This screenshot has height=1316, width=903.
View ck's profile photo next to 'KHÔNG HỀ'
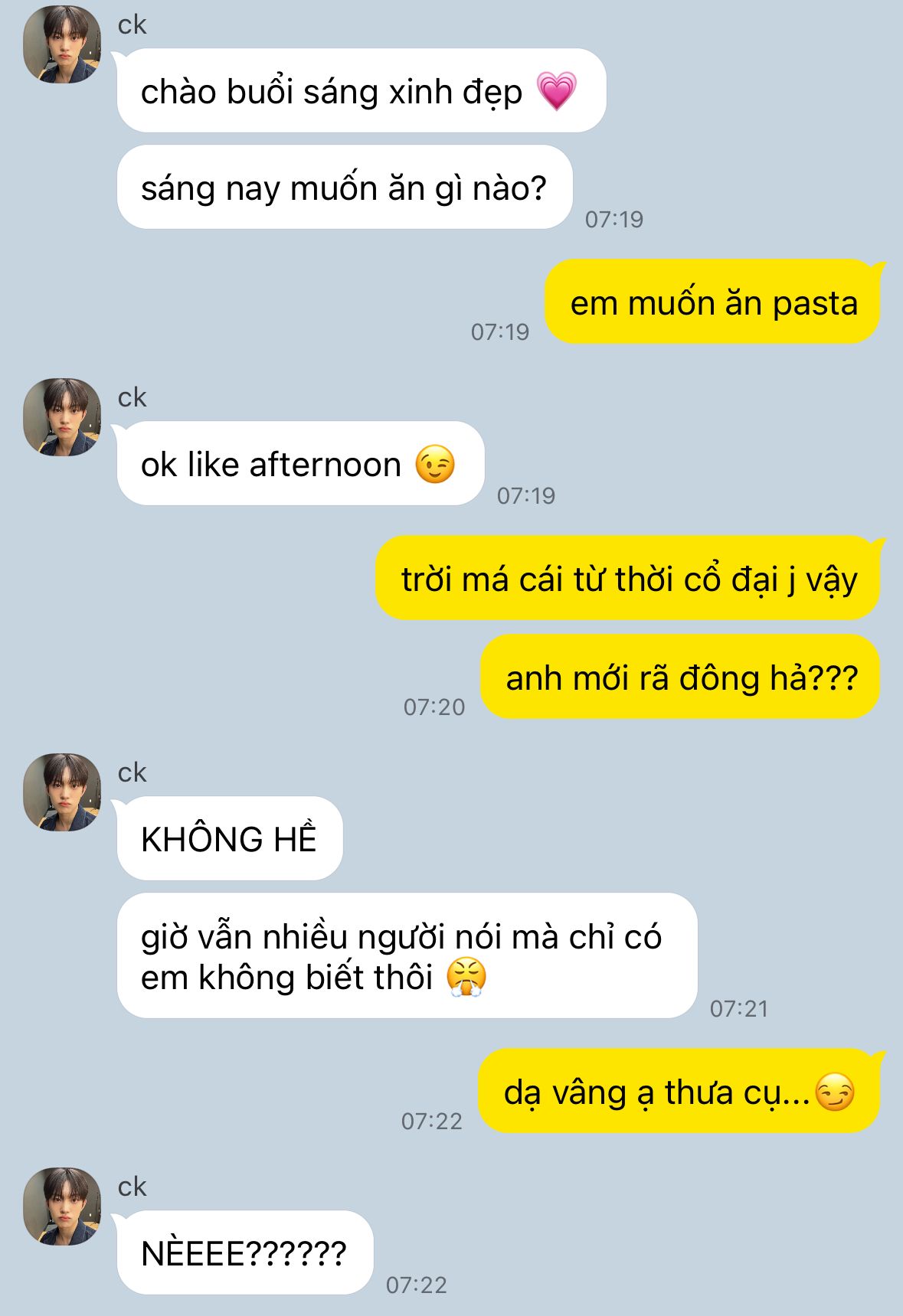(62, 792)
